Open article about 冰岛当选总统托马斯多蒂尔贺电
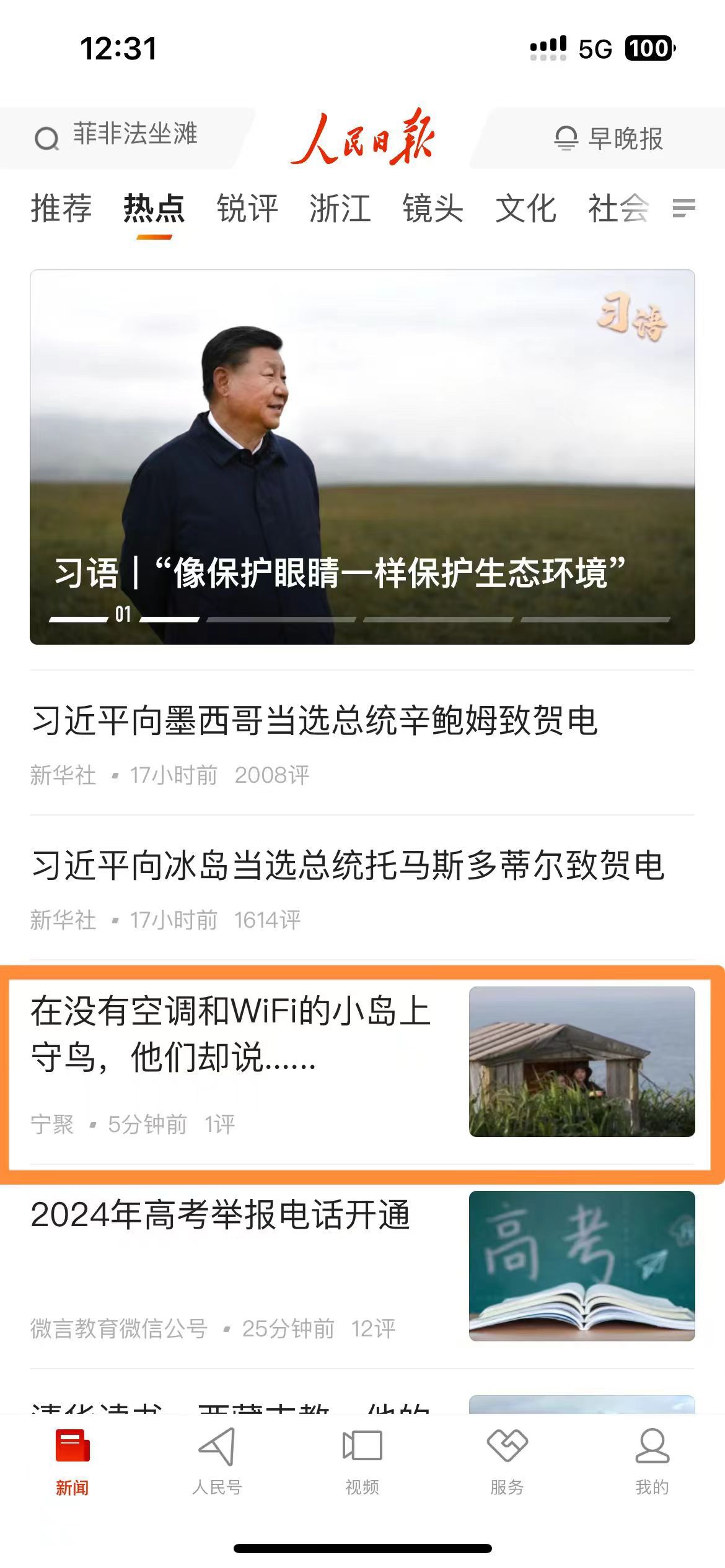This screenshot has height=1568, width=725. point(362,888)
